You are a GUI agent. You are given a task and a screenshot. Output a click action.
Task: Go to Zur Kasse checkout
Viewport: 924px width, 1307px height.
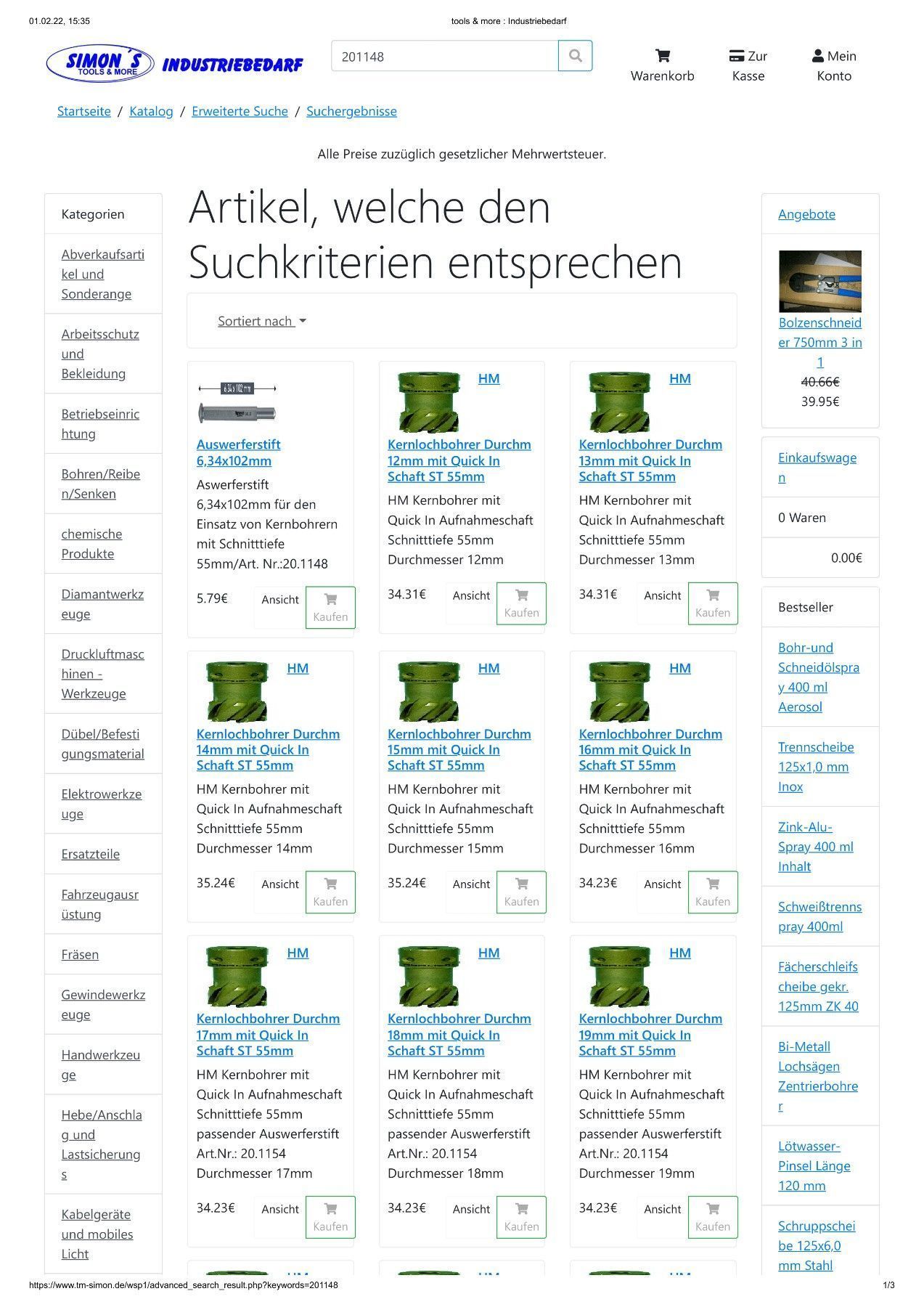(x=748, y=65)
